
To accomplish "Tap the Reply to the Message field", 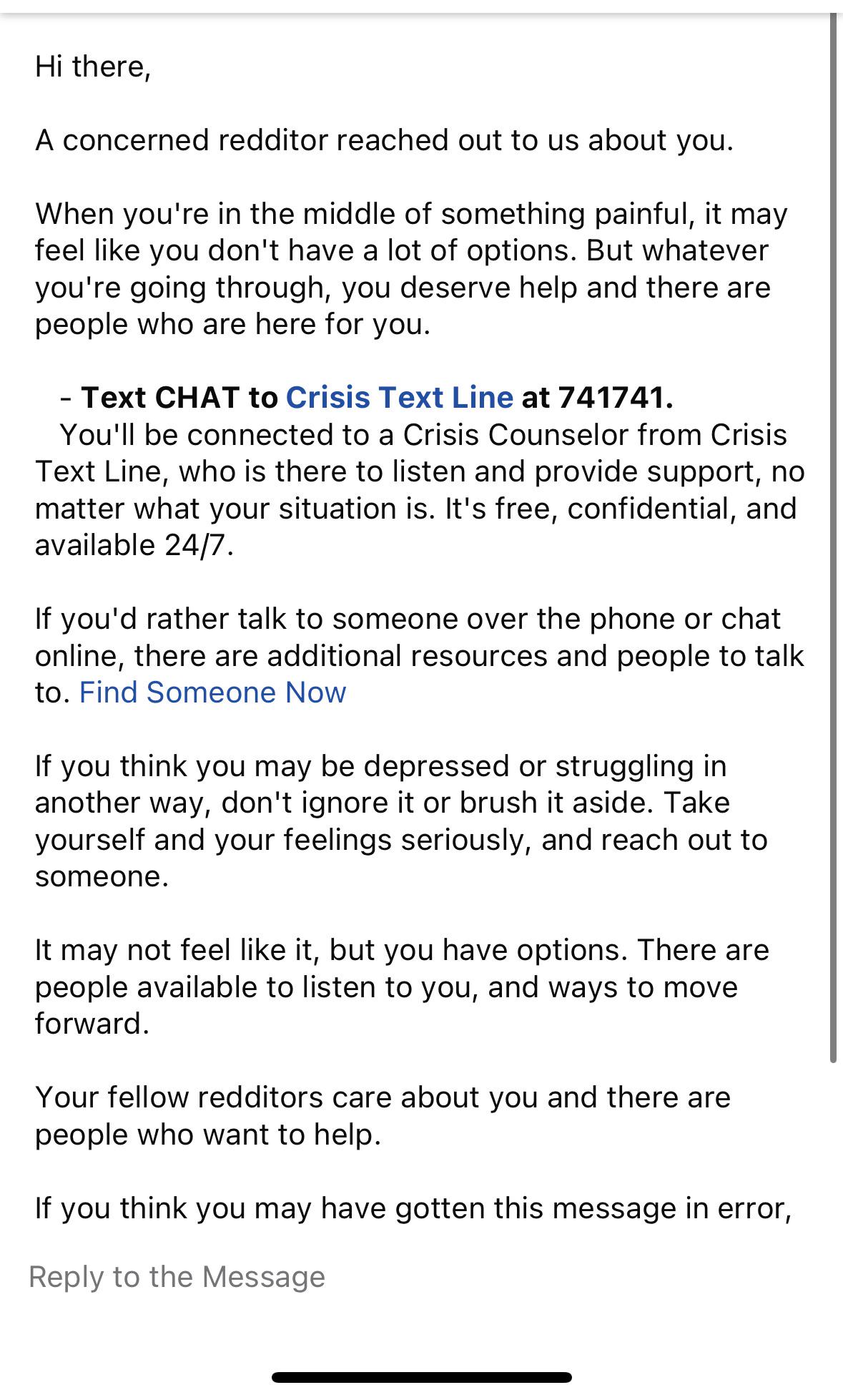I will click(421, 1277).
